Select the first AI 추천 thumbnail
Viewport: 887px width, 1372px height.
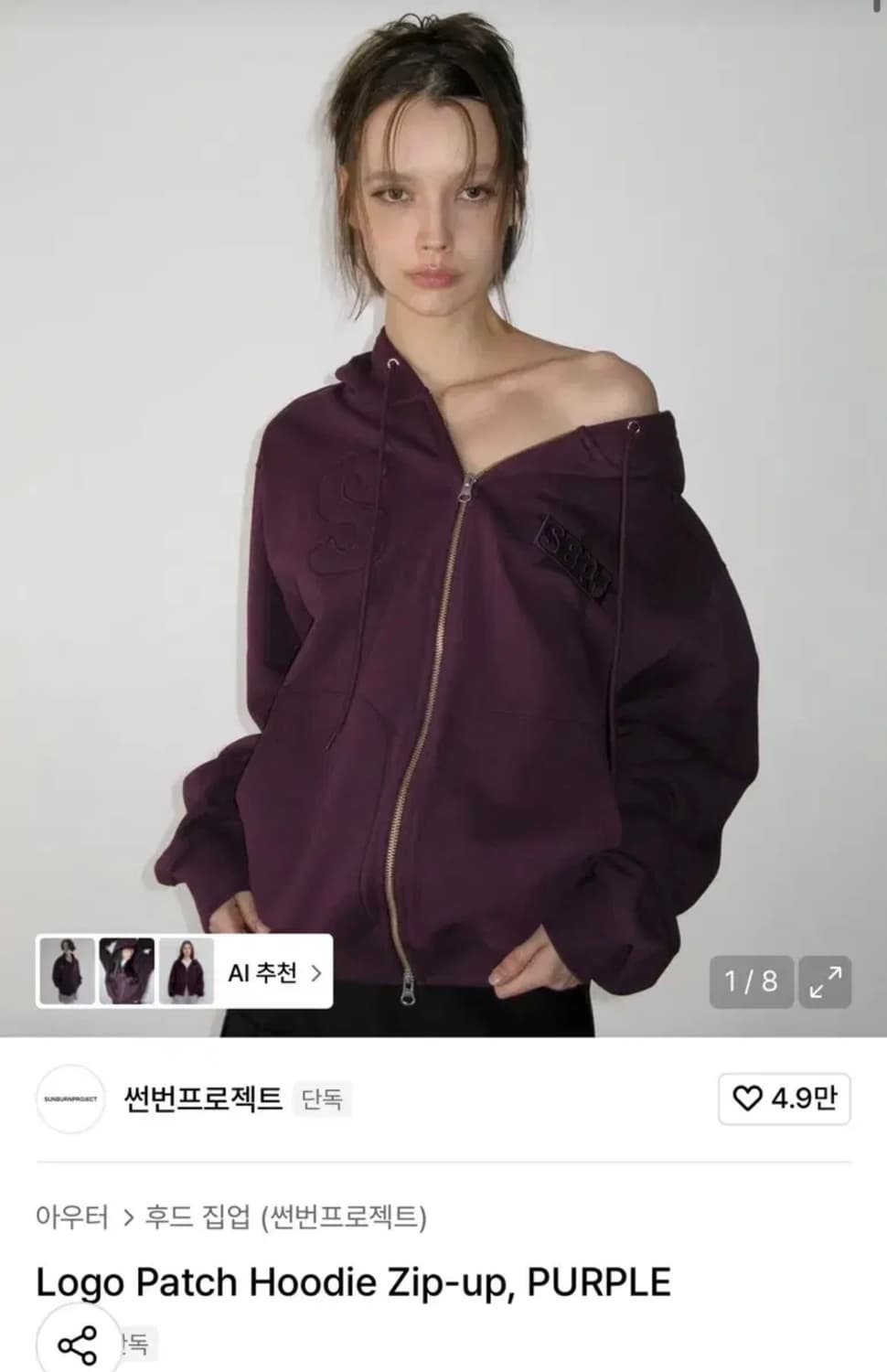tap(66, 972)
